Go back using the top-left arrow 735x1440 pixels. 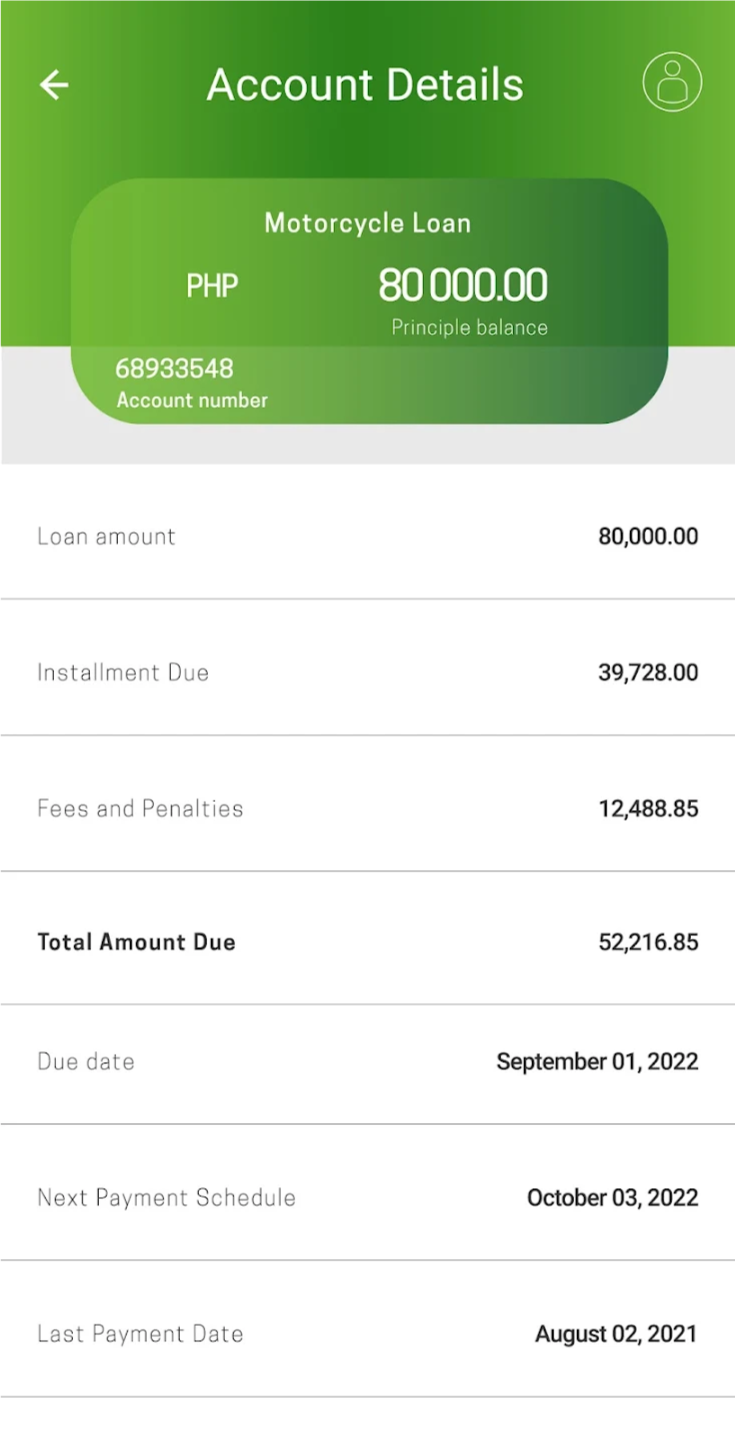coord(54,85)
